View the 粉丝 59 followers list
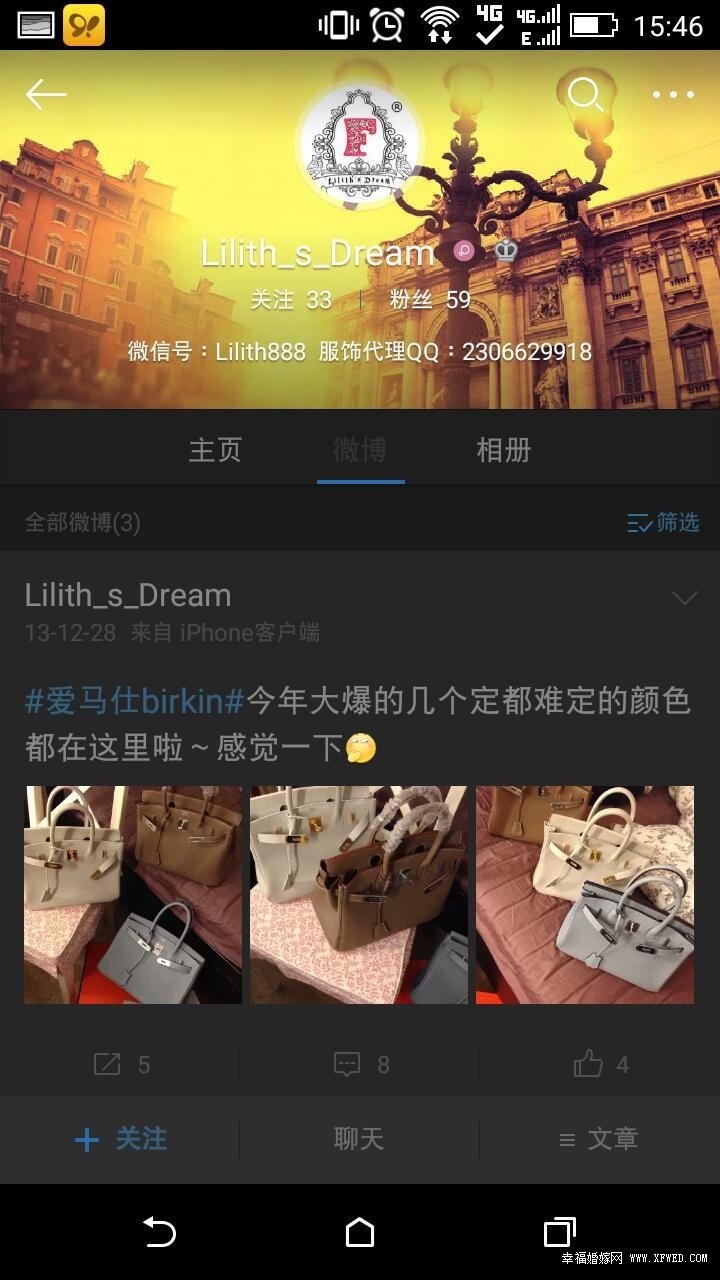 coord(430,299)
